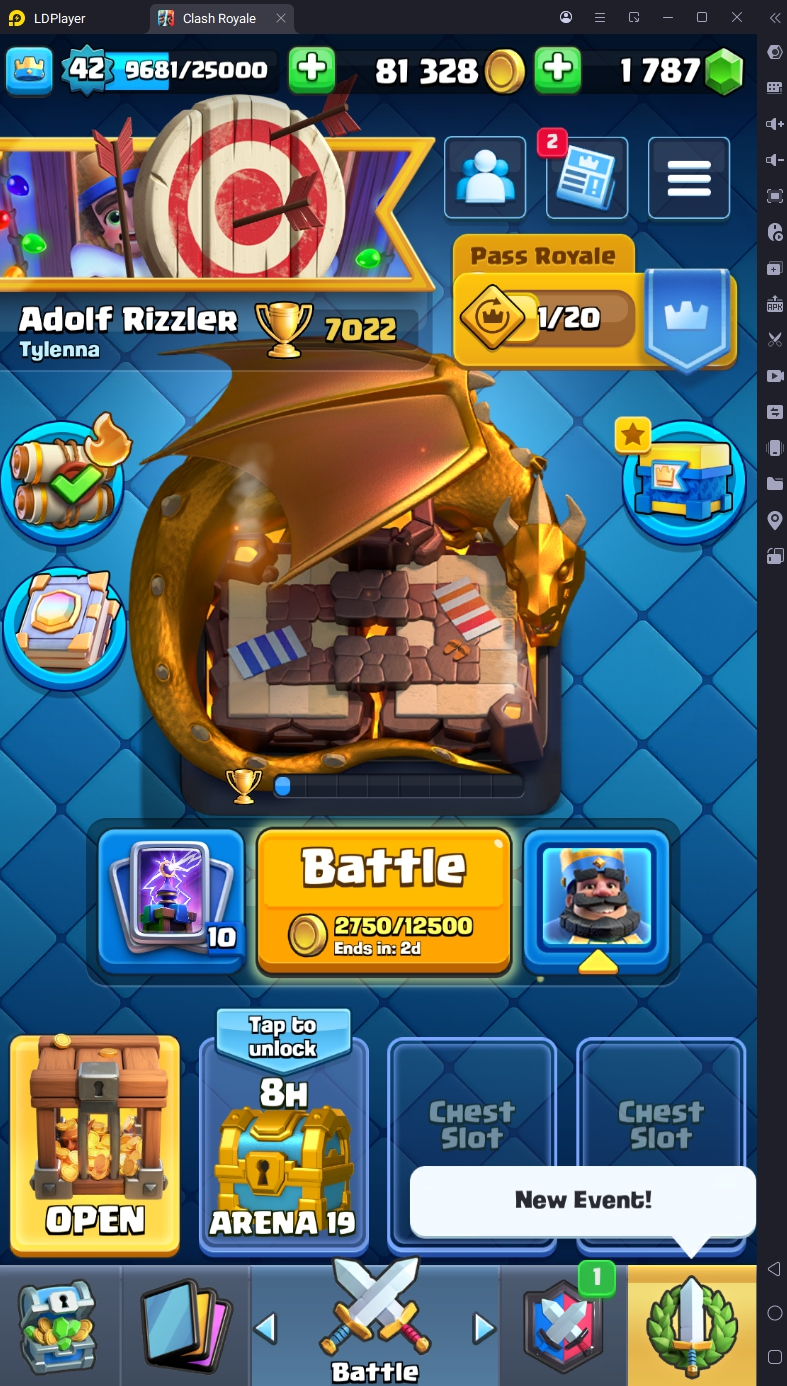Image resolution: width=787 pixels, height=1386 pixels.
Task: Go to the Events tab
Action: pyautogui.click(x=692, y=1325)
